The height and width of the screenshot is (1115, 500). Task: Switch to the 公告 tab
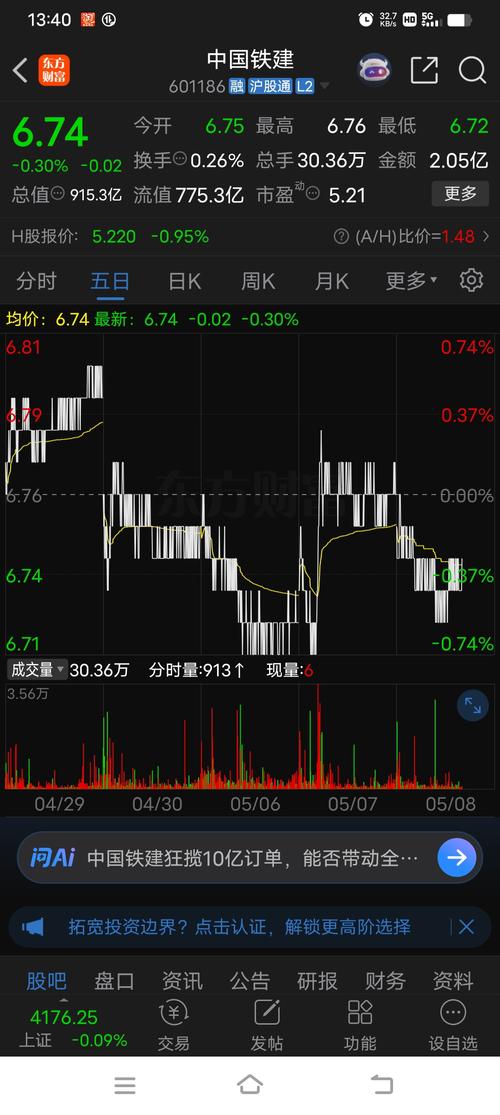pos(250,981)
